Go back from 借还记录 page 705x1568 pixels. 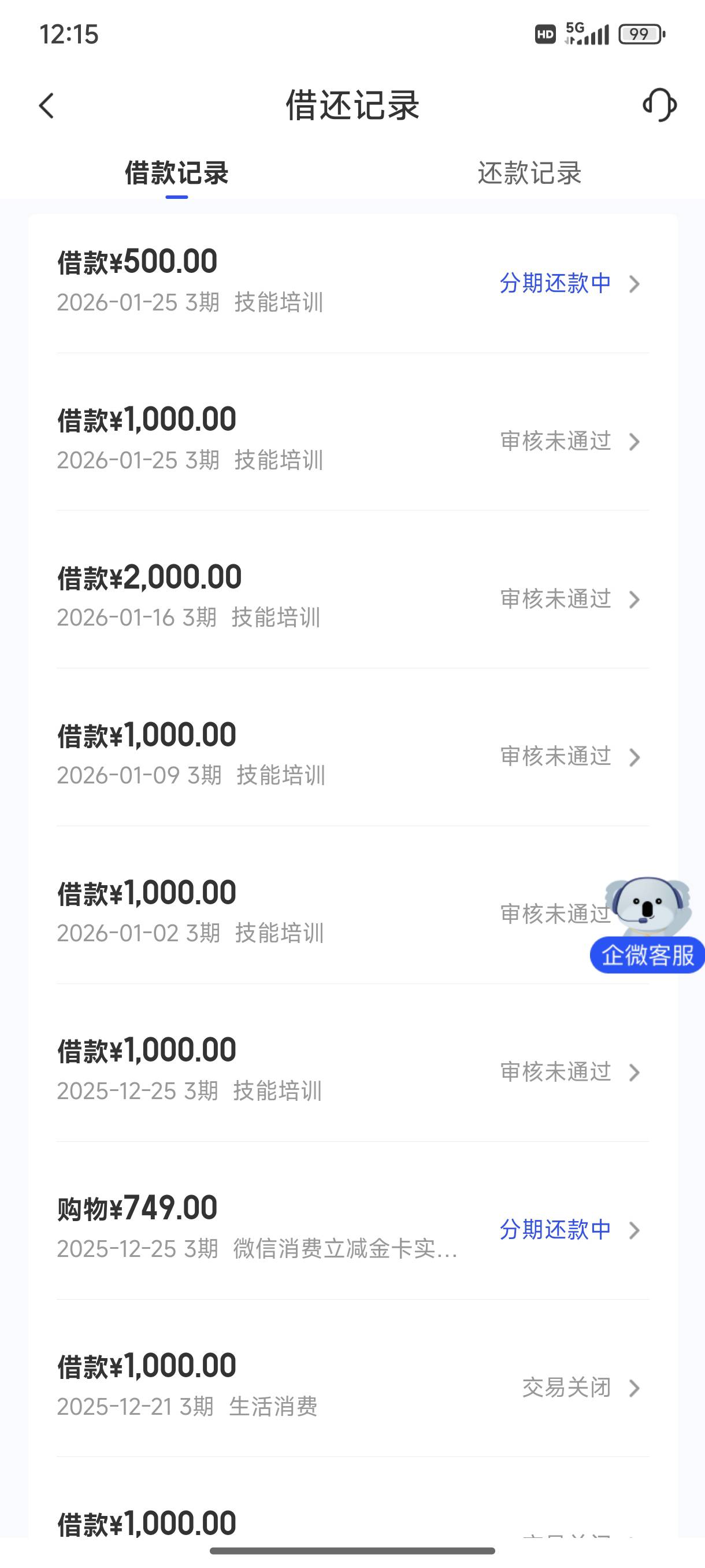pos(47,105)
